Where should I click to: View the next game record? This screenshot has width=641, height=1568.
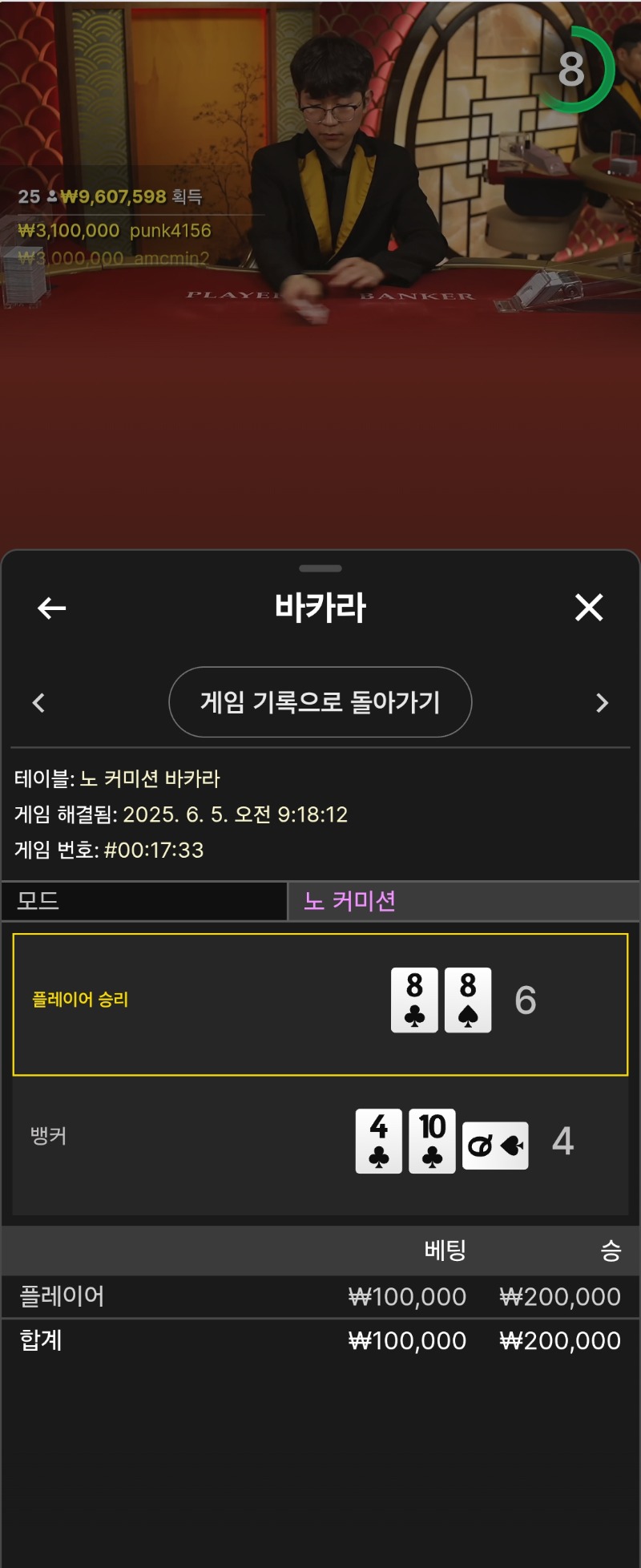(603, 703)
